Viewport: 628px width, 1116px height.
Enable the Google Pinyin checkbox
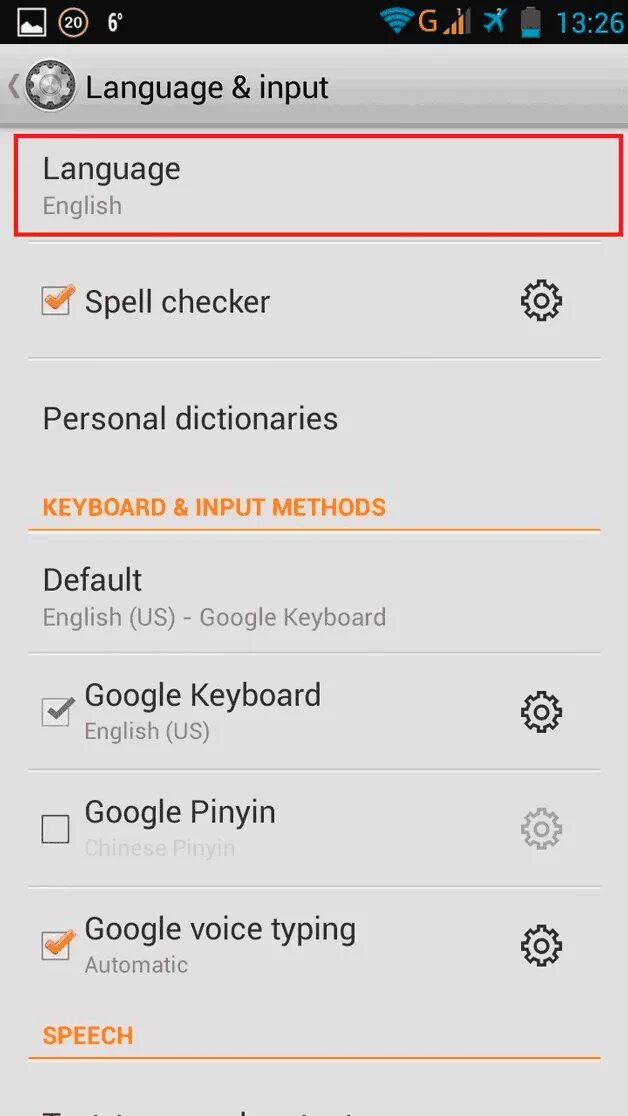(56, 829)
